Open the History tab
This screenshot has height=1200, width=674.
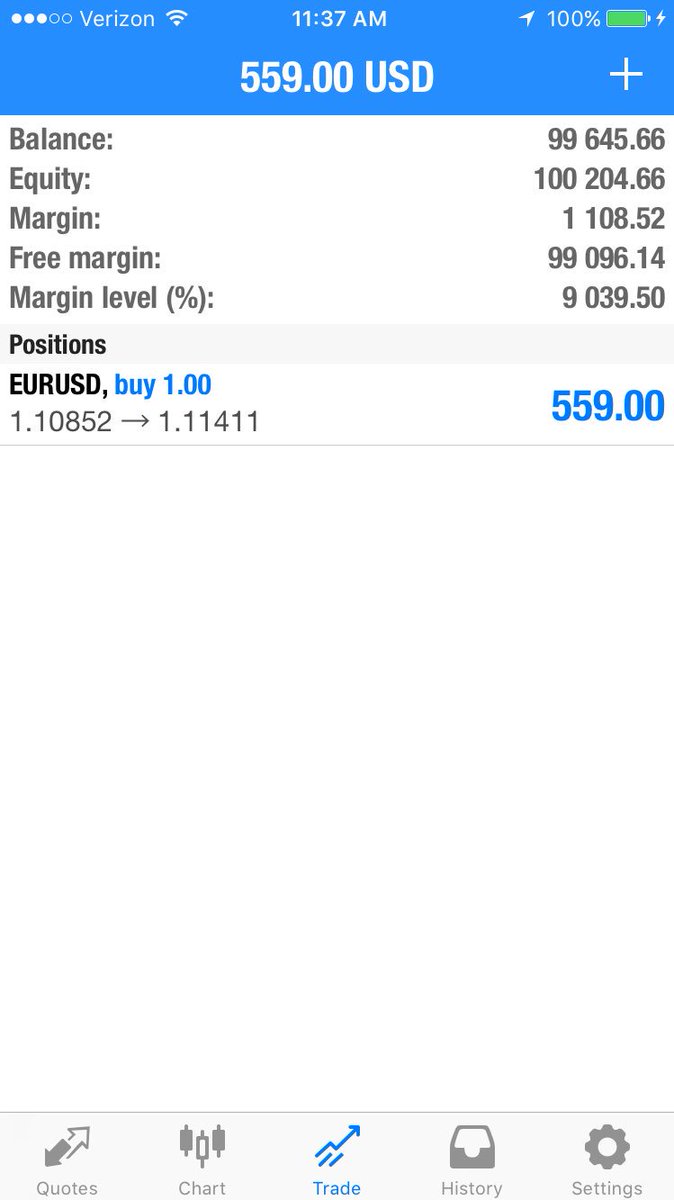pos(471,1158)
